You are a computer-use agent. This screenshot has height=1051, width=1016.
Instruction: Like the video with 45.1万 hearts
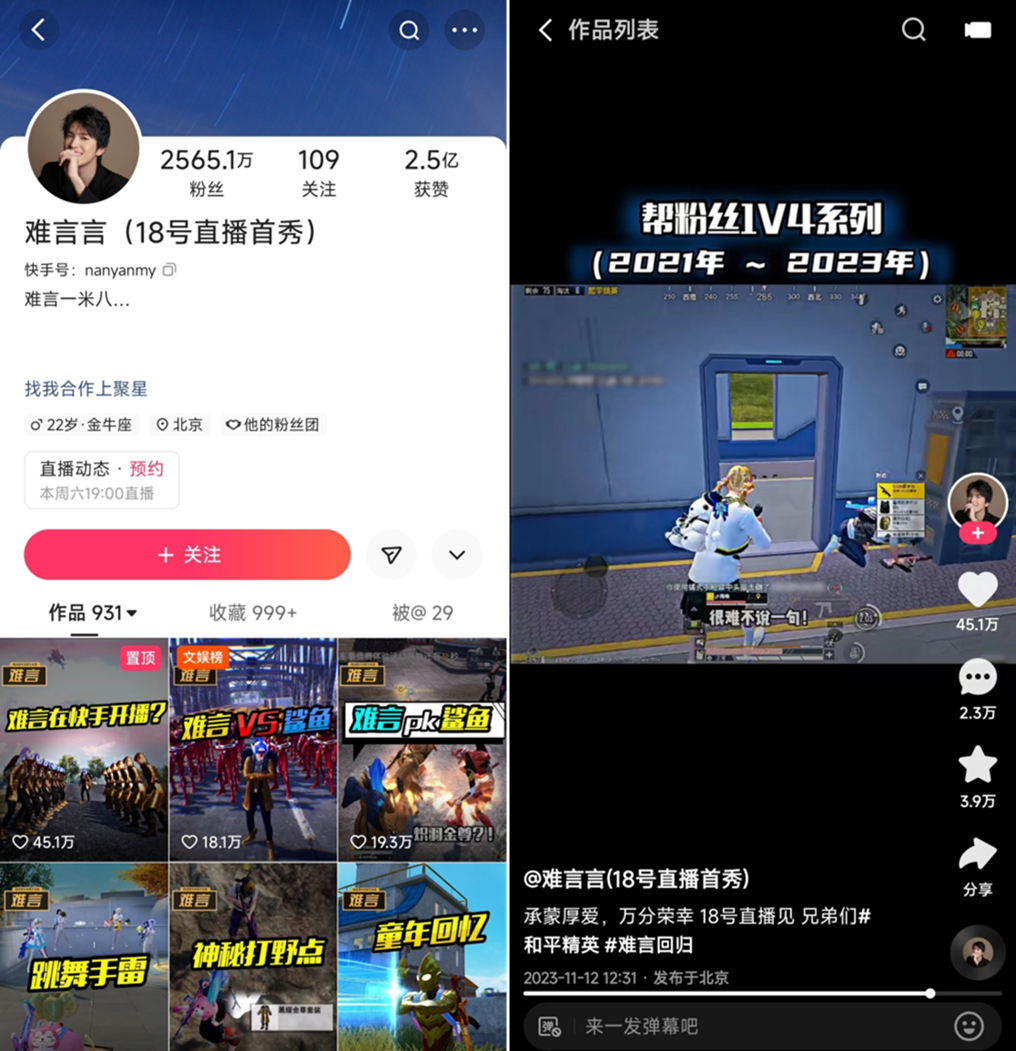coord(977,591)
